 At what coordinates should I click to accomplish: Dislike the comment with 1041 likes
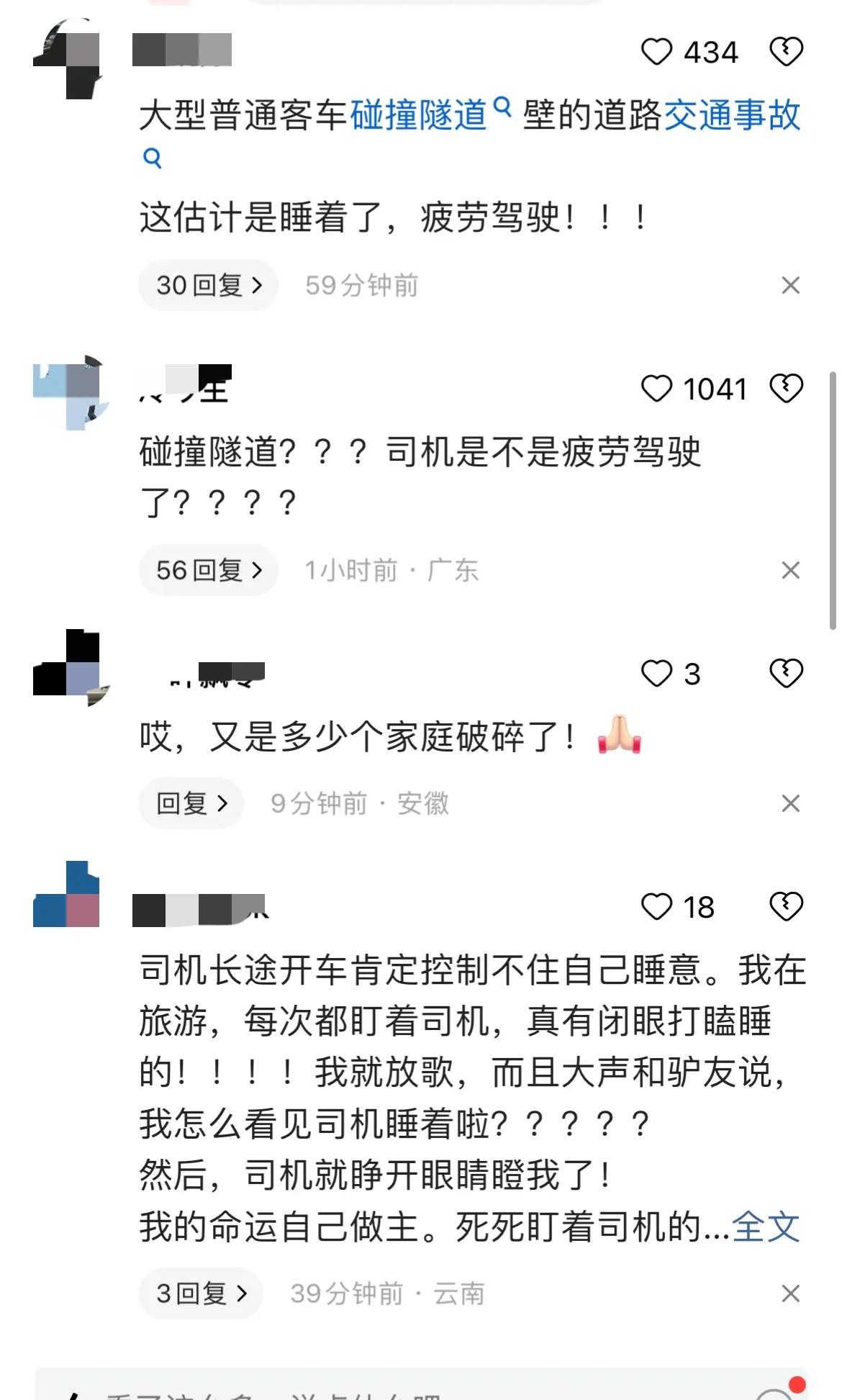(x=786, y=389)
